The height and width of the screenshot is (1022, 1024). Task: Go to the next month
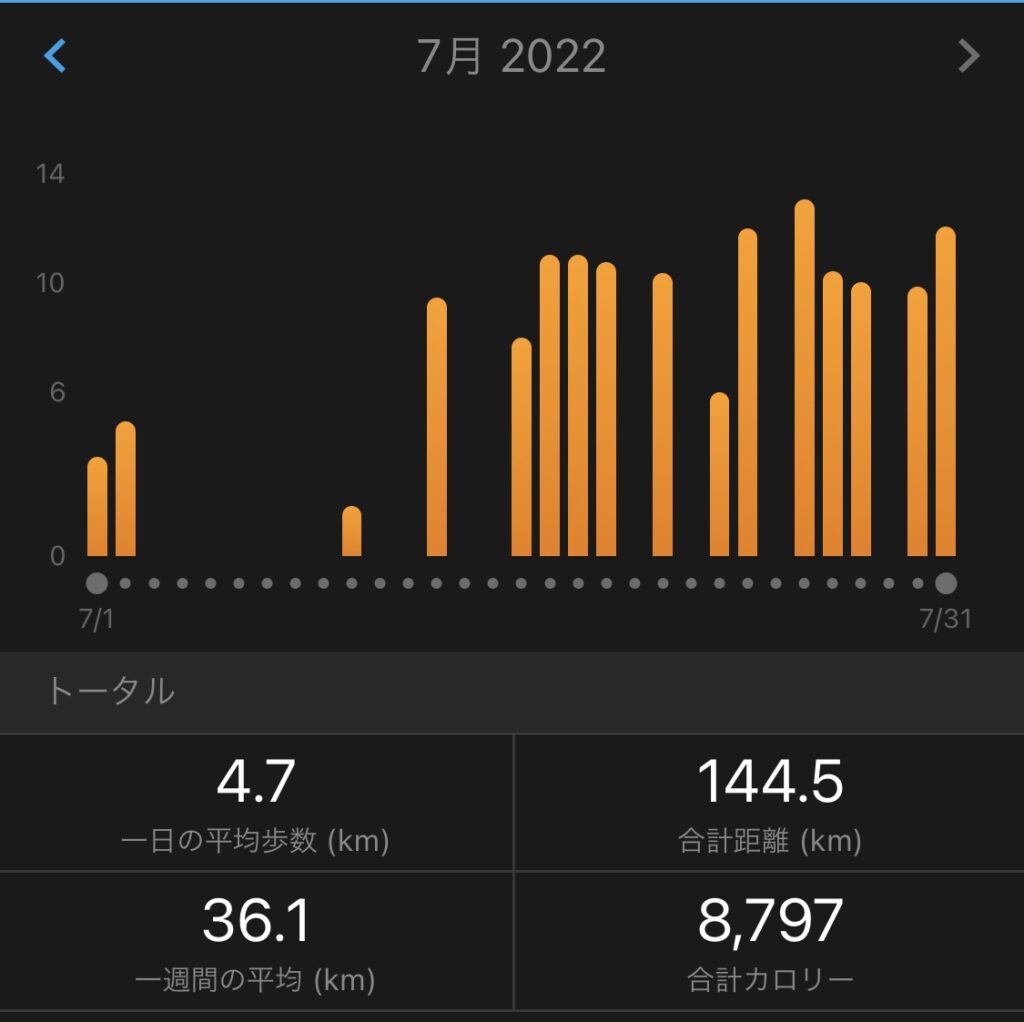coord(967,57)
